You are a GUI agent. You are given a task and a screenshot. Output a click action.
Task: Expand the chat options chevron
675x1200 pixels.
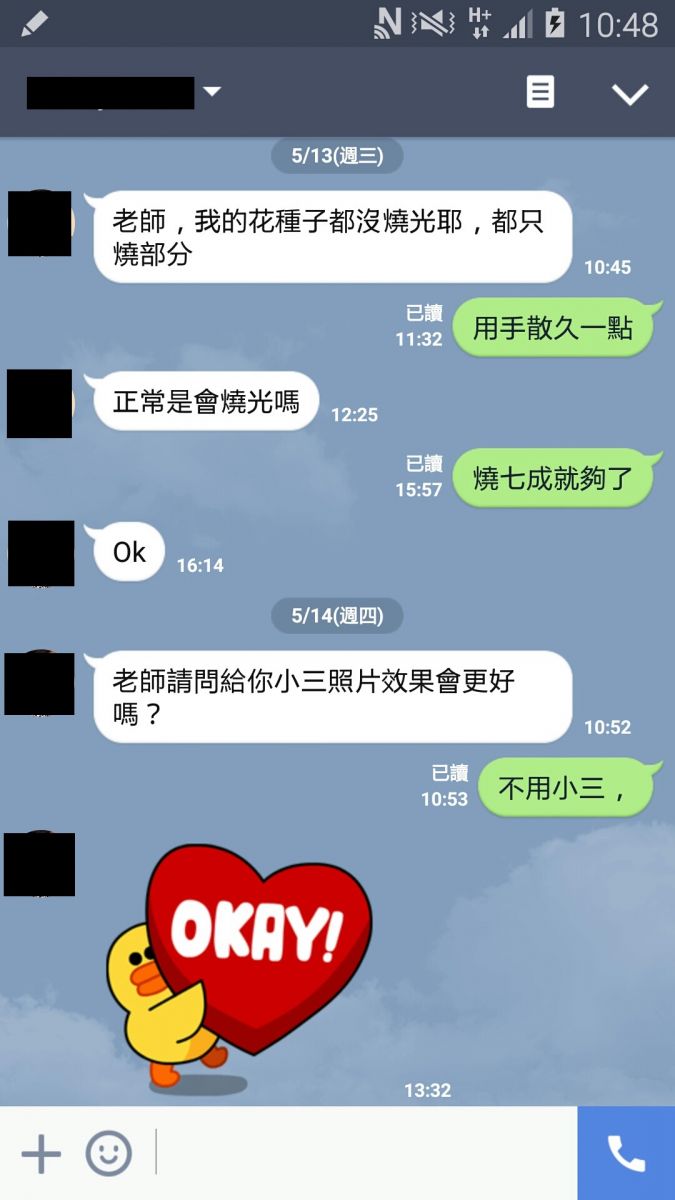coord(630,94)
